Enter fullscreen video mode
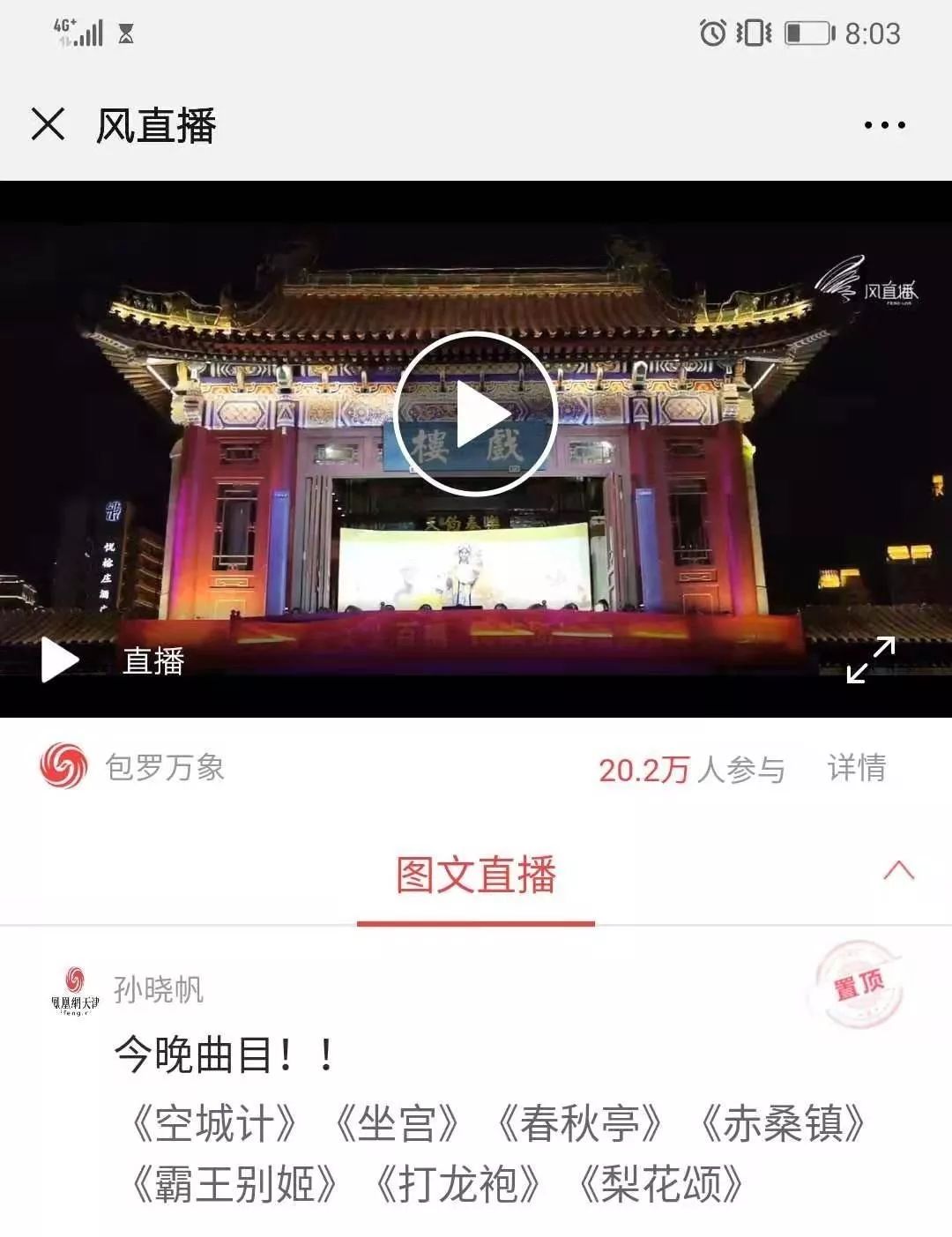The width and height of the screenshot is (952, 1237). coord(870,659)
